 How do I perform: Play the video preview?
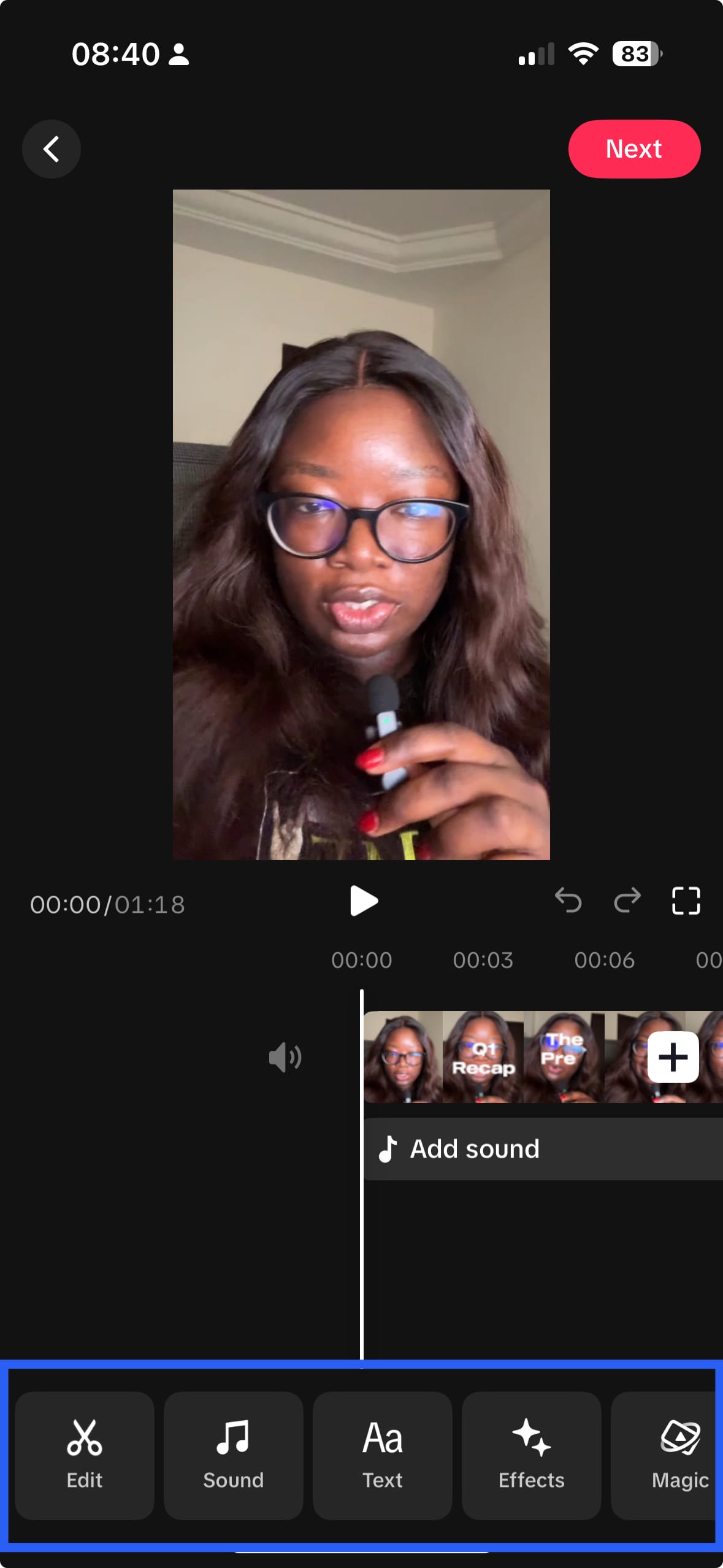pyautogui.click(x=363, y=901)
